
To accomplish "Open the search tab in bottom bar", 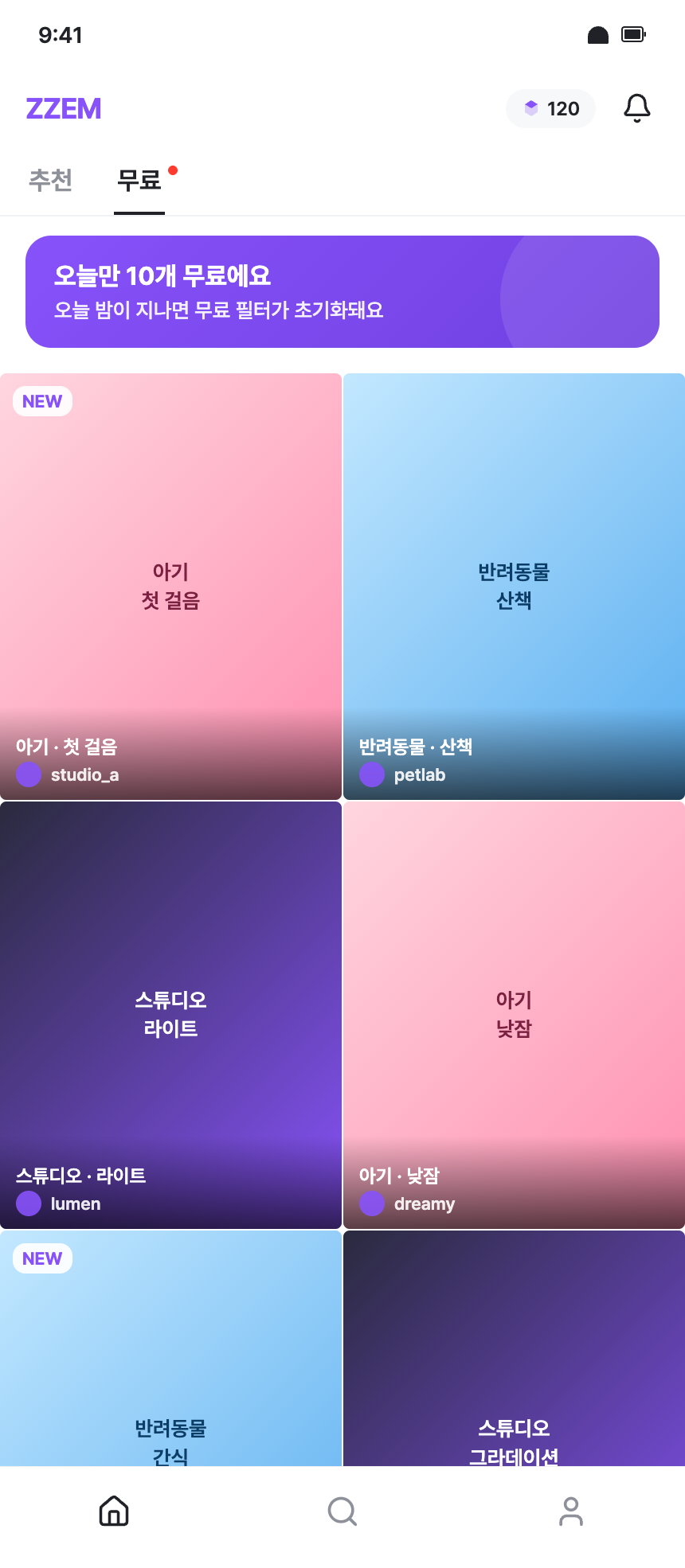I will pyautogui.click(x=342, y=1511).
